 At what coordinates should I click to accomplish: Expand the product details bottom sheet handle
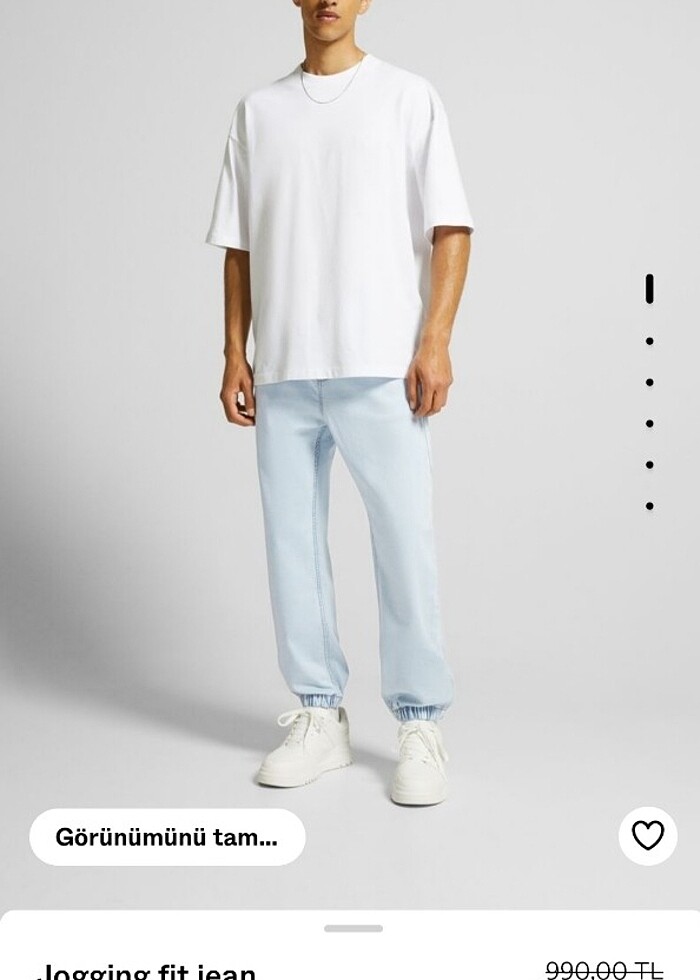[x=353, y=929]
